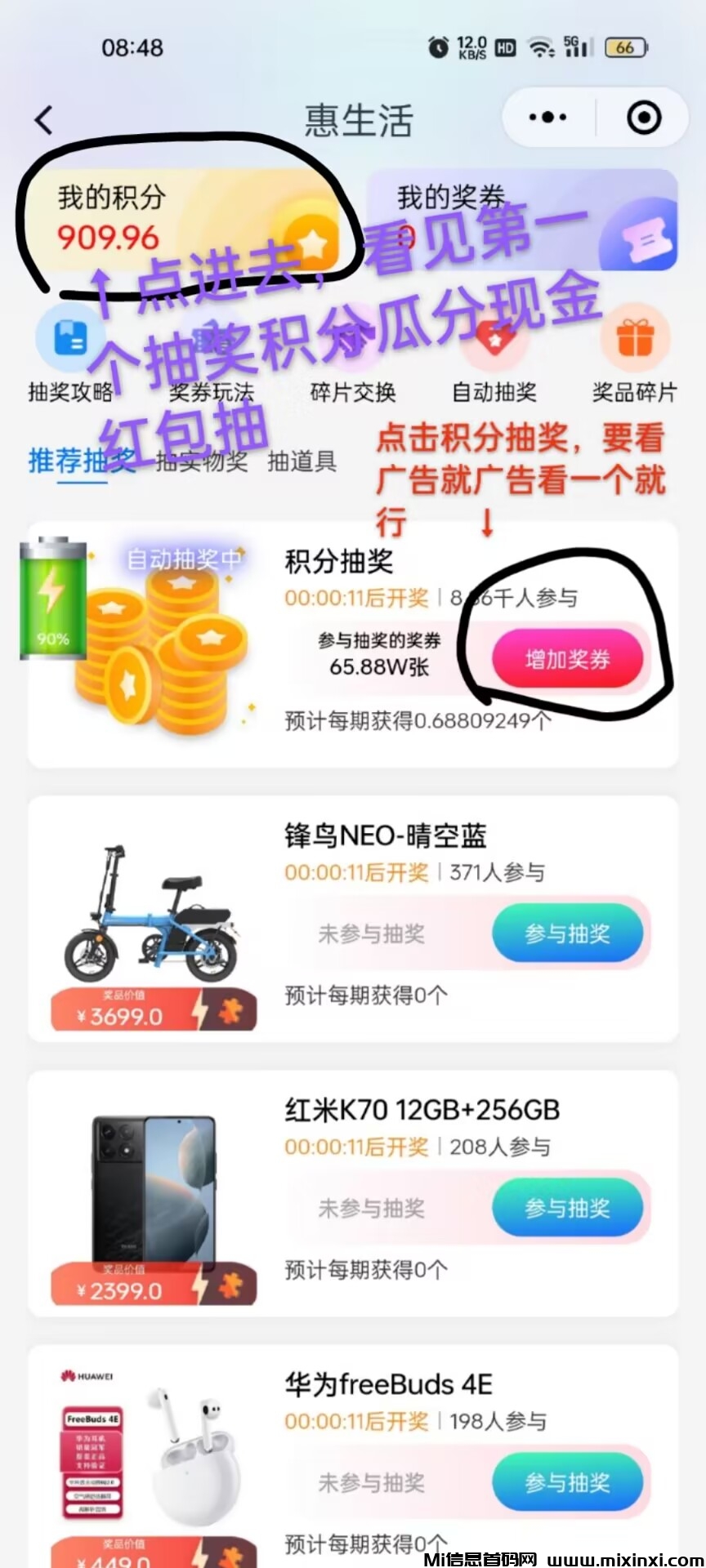Open 抽奖攻略 guide
Viewport: 706px width, 1568px height.
coord(70,353)
